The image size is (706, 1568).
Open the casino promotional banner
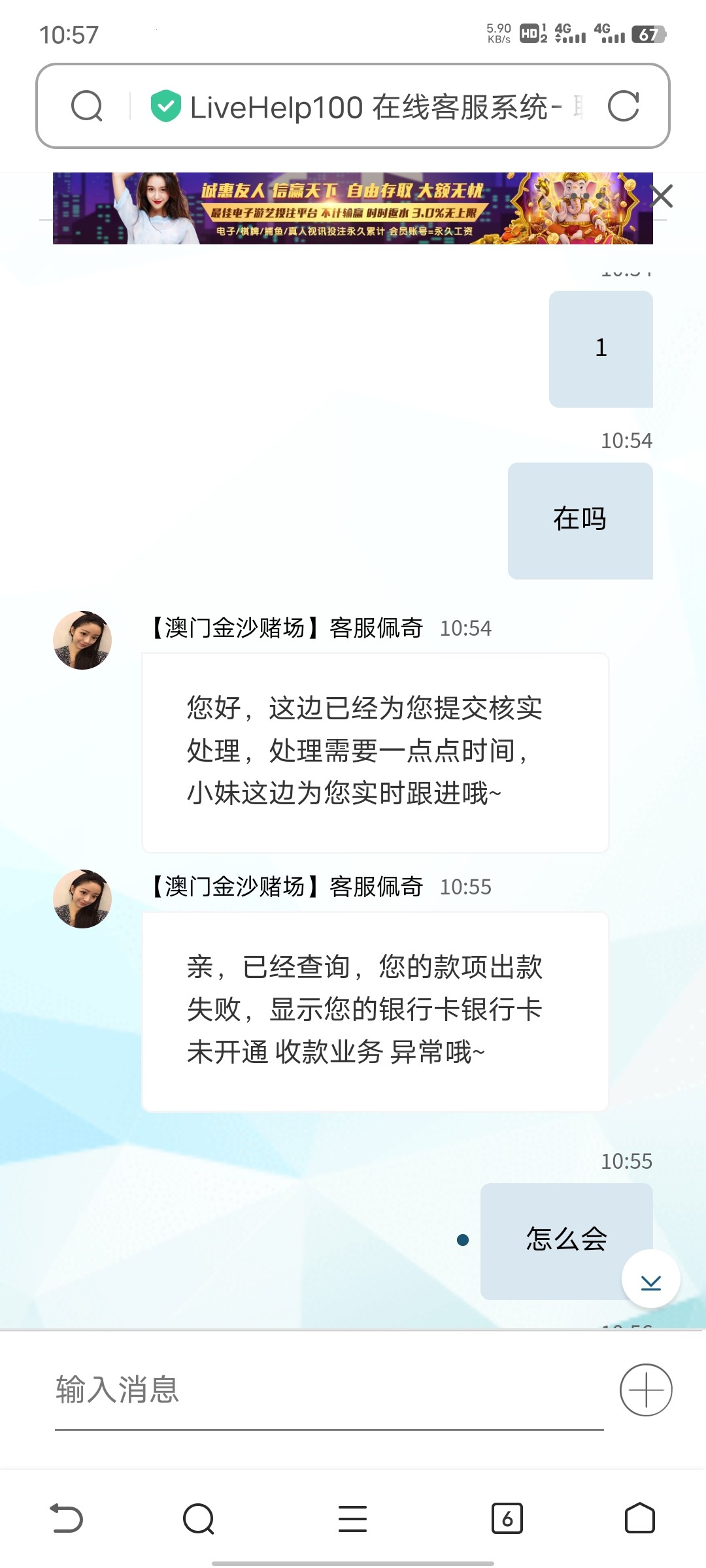[x=353, y=208]
